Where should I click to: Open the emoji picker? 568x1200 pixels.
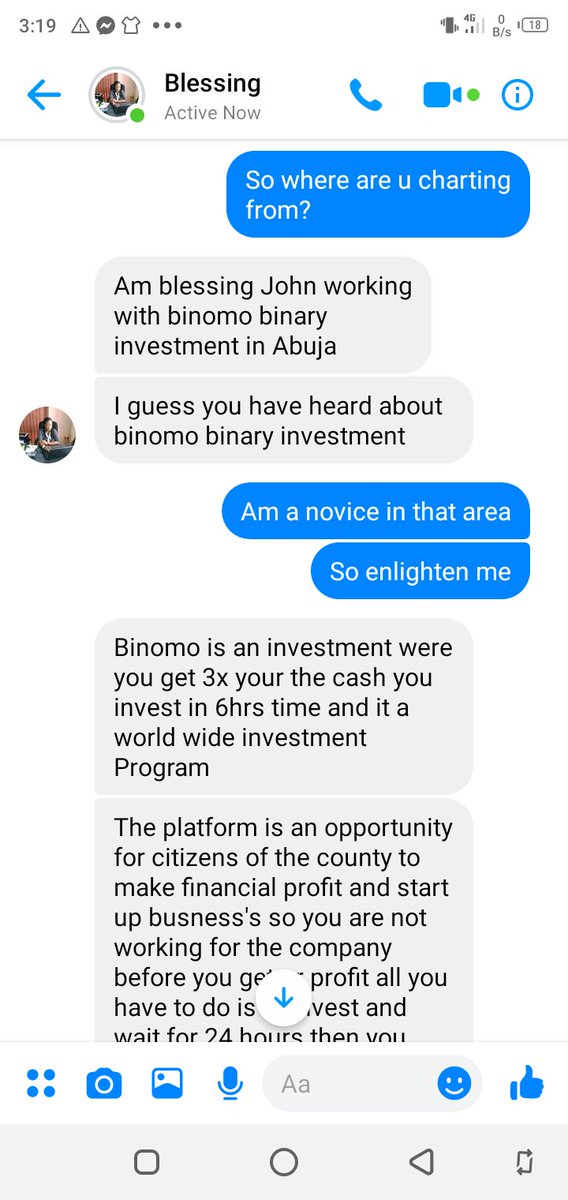coord(454,1084)
